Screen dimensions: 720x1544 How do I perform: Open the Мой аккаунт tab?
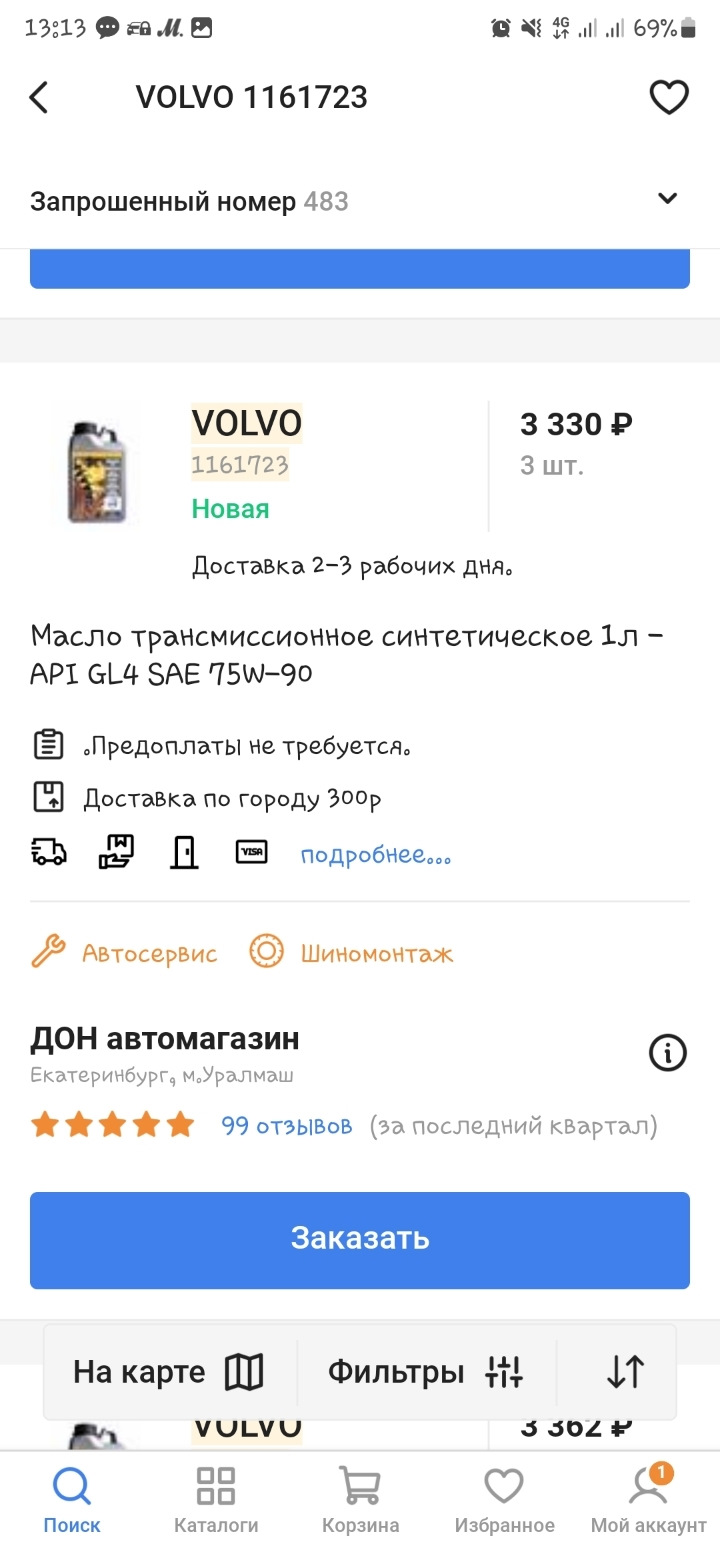click(648, 1499)
